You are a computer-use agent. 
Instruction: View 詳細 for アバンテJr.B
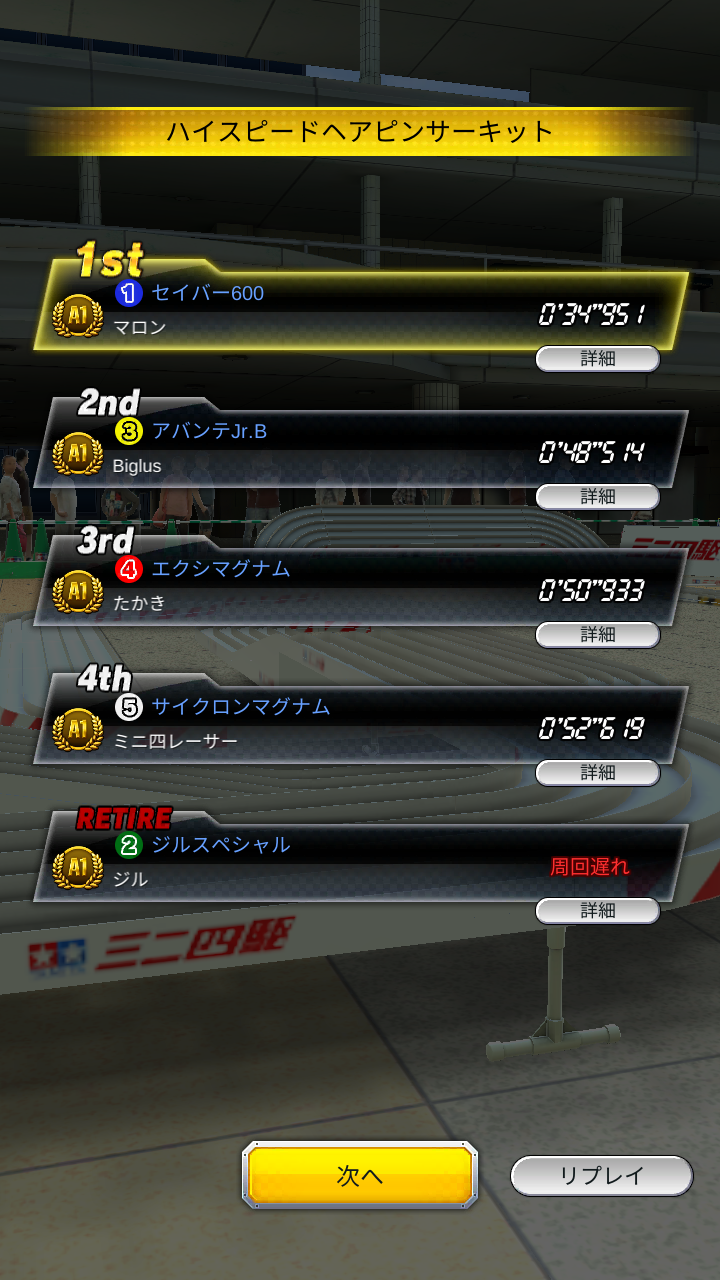point(598,496)
